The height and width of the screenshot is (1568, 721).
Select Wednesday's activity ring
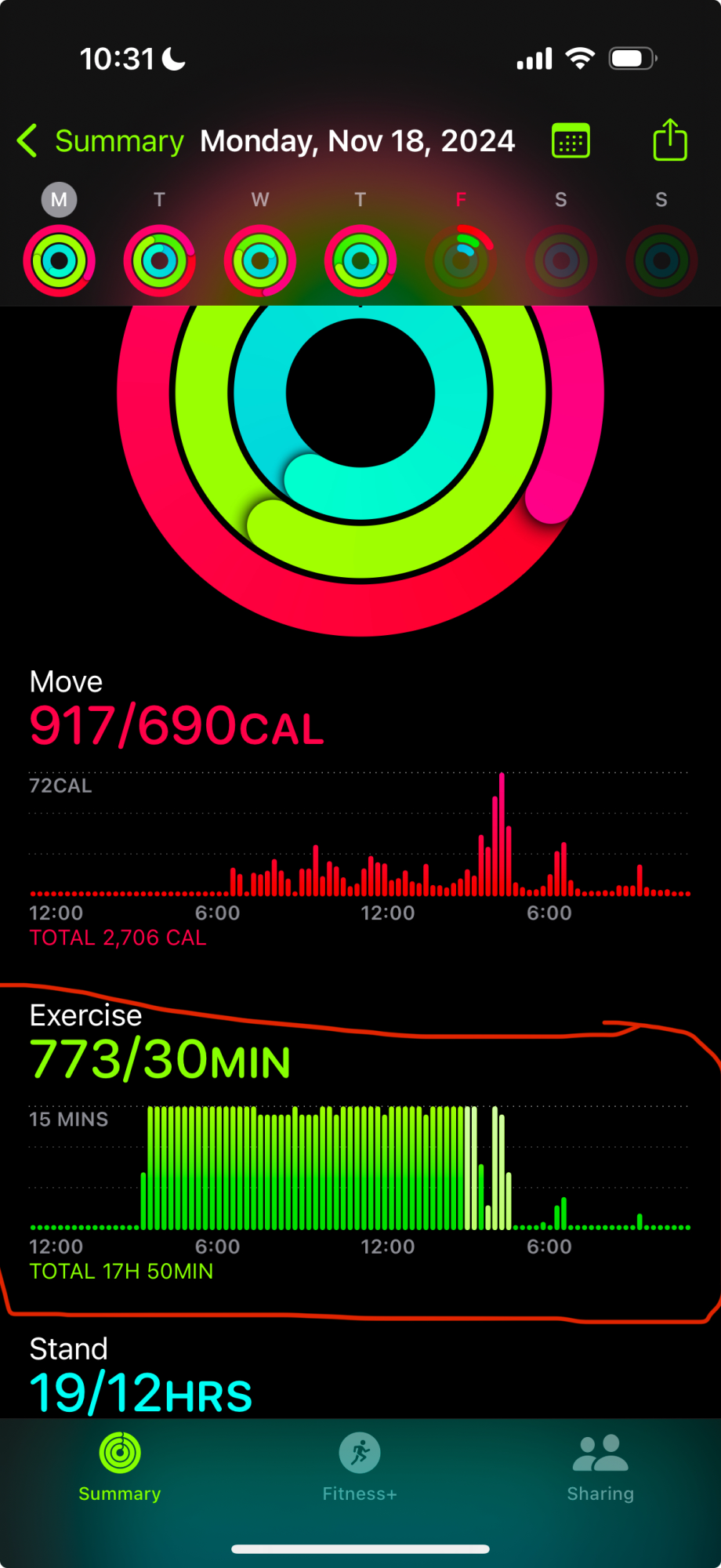(259, 260)
